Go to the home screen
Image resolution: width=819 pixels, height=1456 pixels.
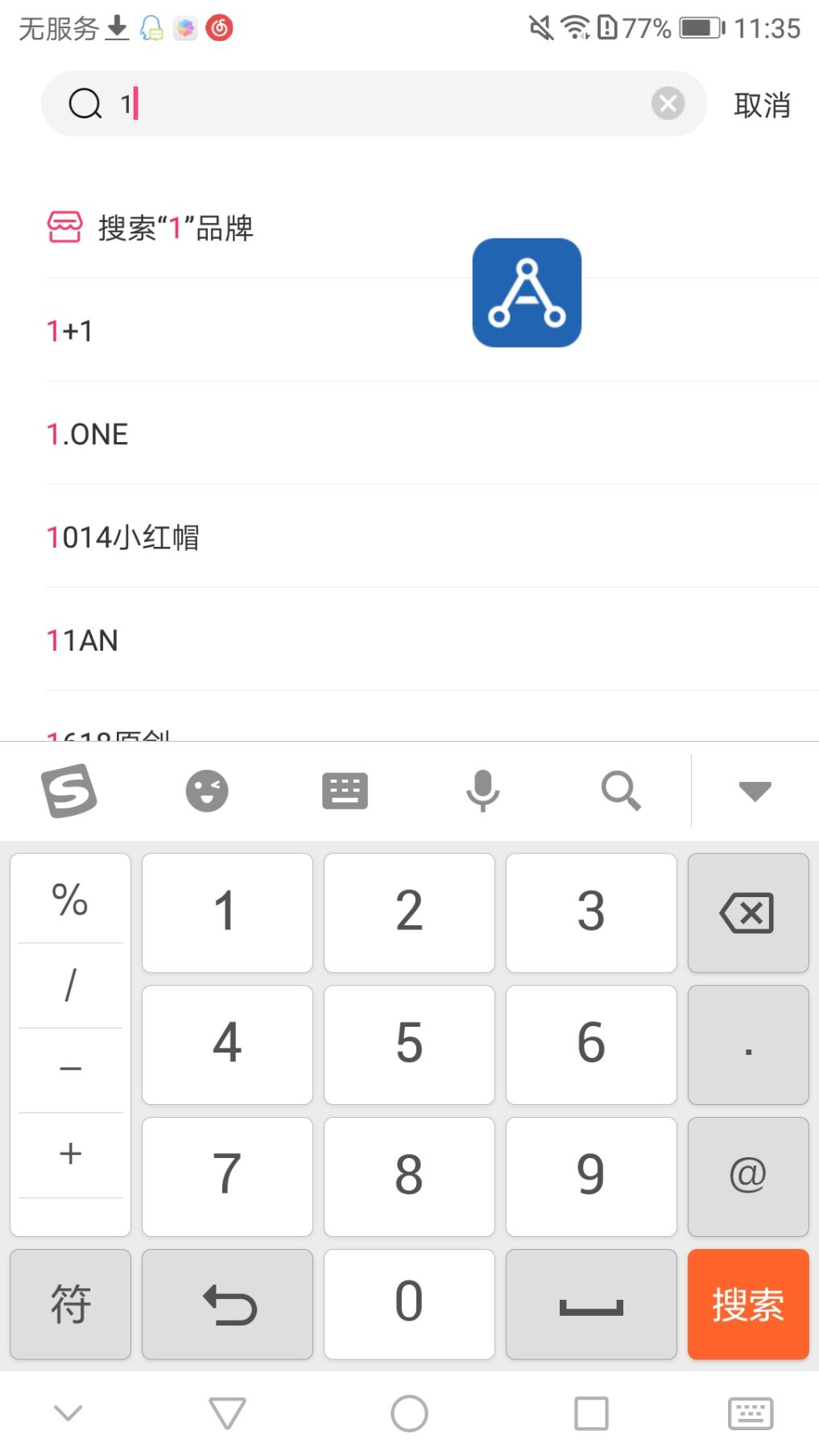pyautogui.click(x=409, y=1413)
